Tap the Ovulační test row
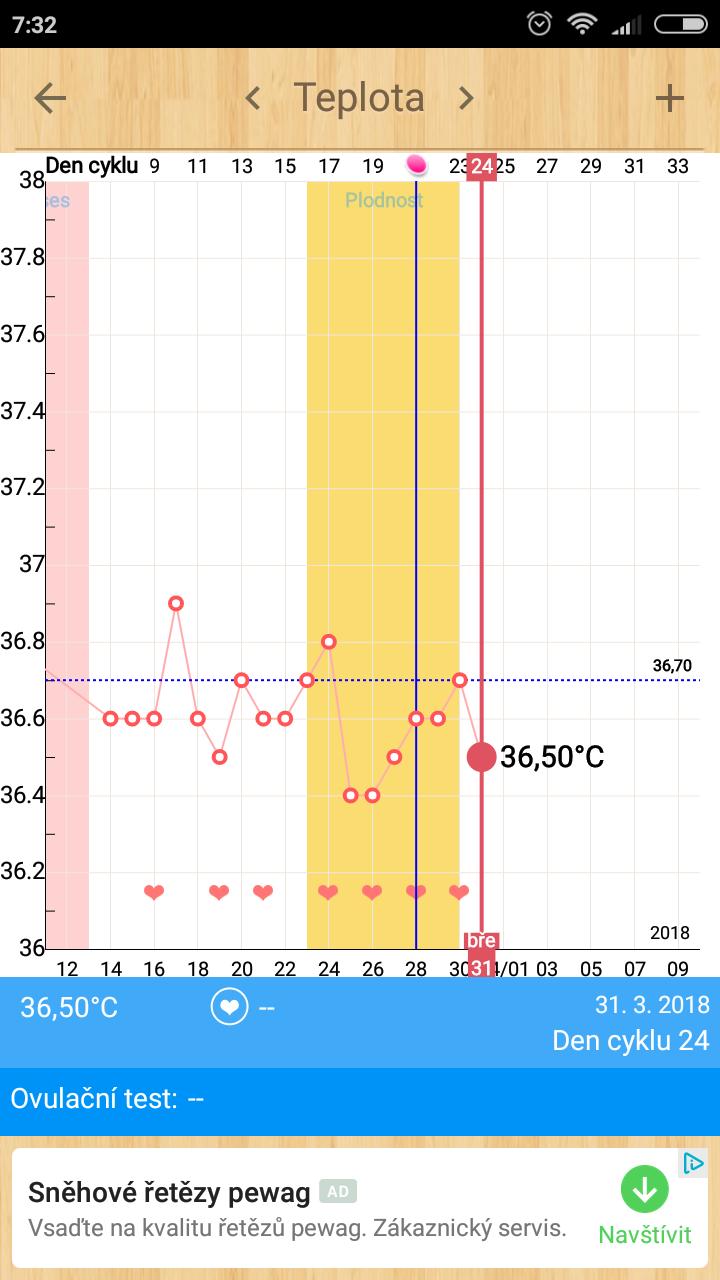This screenshot has height=1280, width=720. click(x=360, y=1099)
